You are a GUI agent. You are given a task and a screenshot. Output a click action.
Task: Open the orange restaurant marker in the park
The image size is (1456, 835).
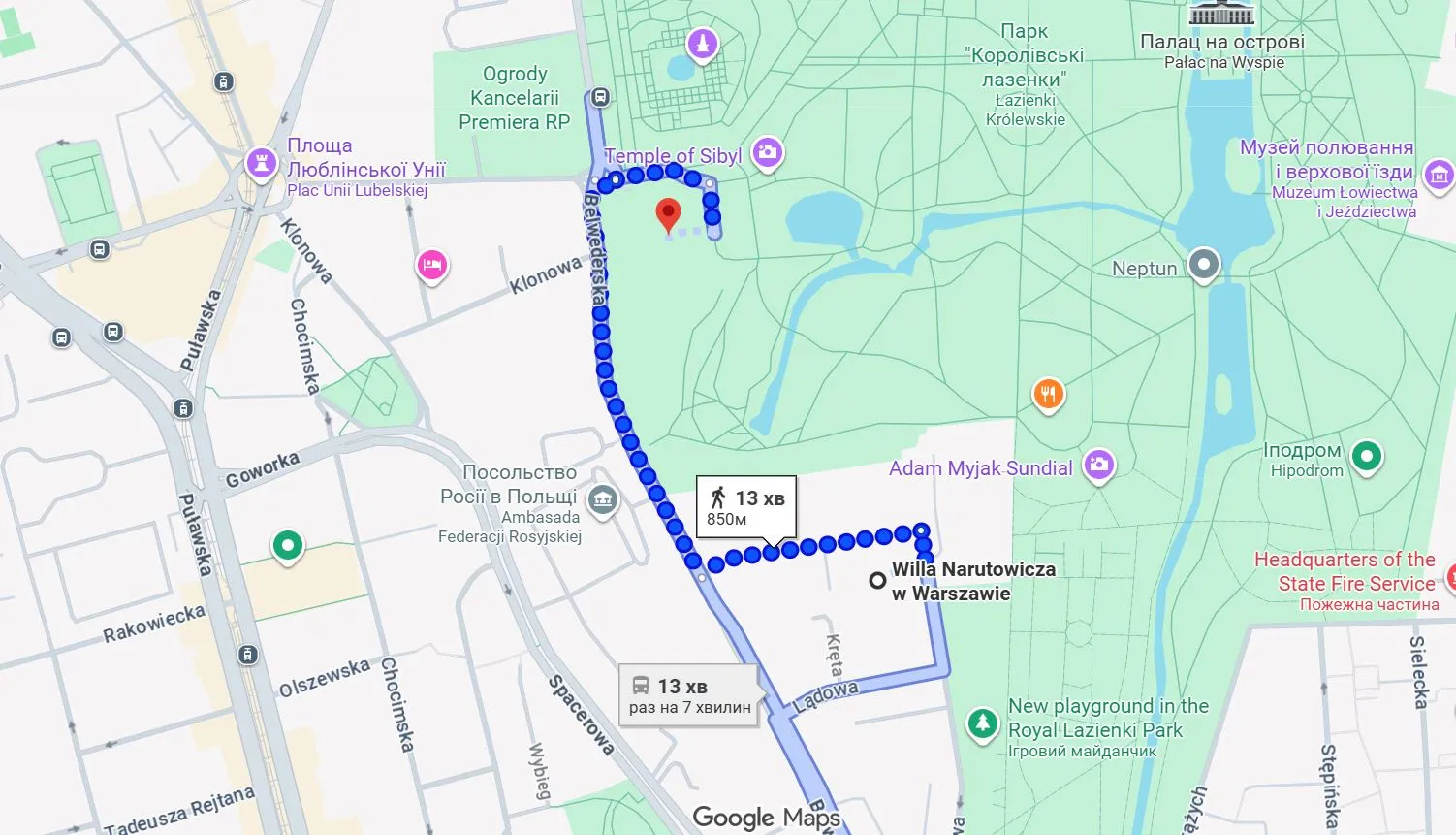pyautogui.click(x=1048, y=394)
